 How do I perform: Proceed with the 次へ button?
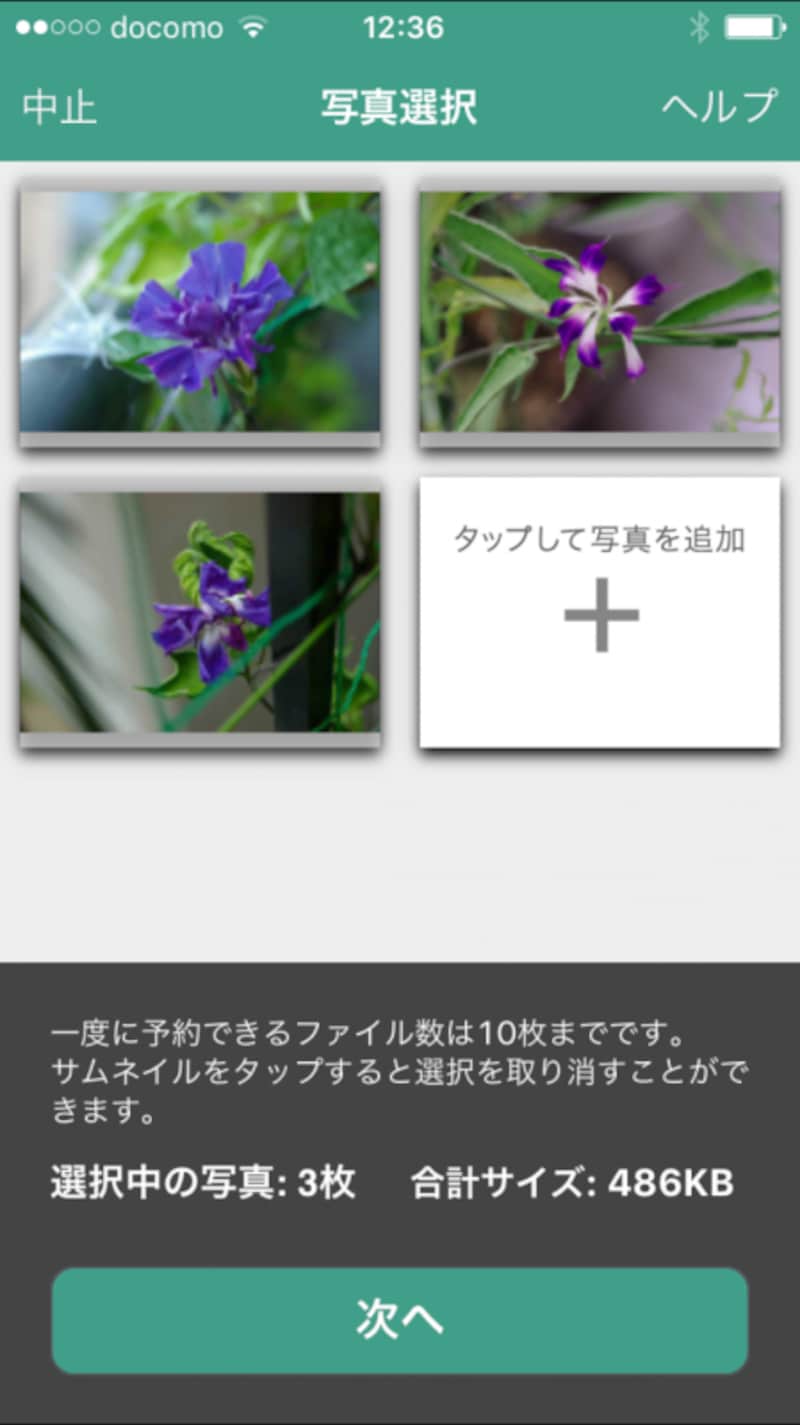(x=400, y=1320)
